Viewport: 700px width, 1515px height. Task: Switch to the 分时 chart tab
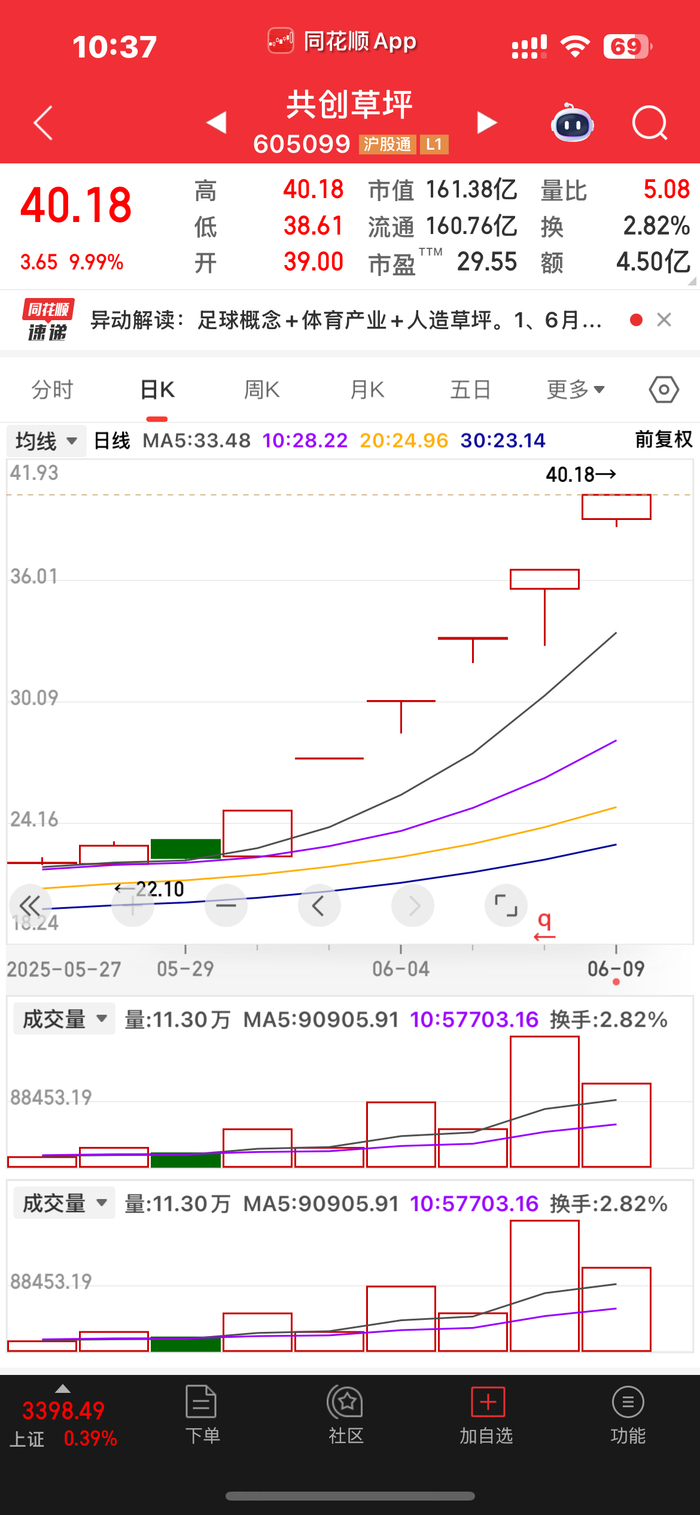[52, 390]
